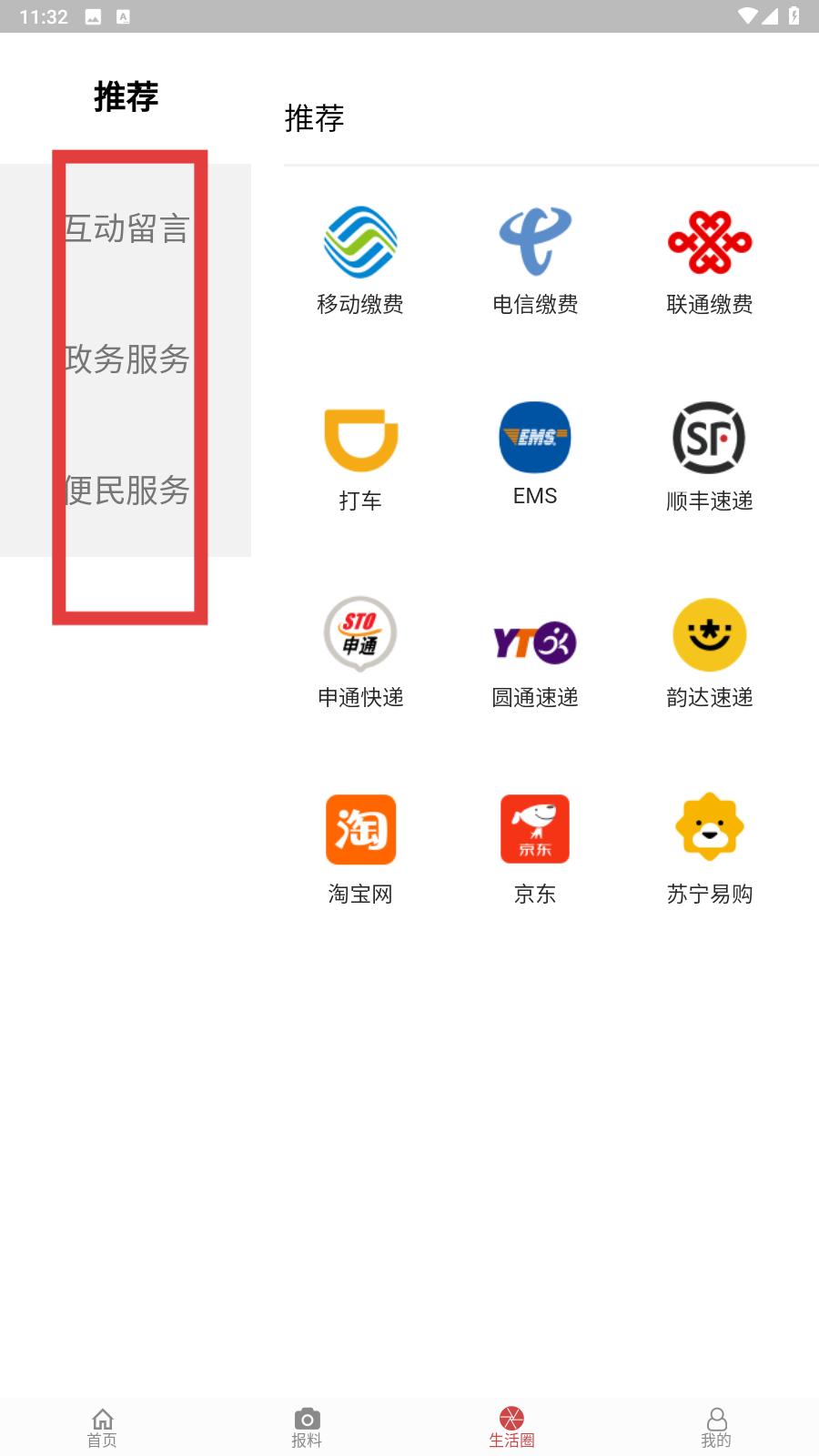Open the 打车 ride service
The width and height of the screenshot is (819, 1456).
360,458
